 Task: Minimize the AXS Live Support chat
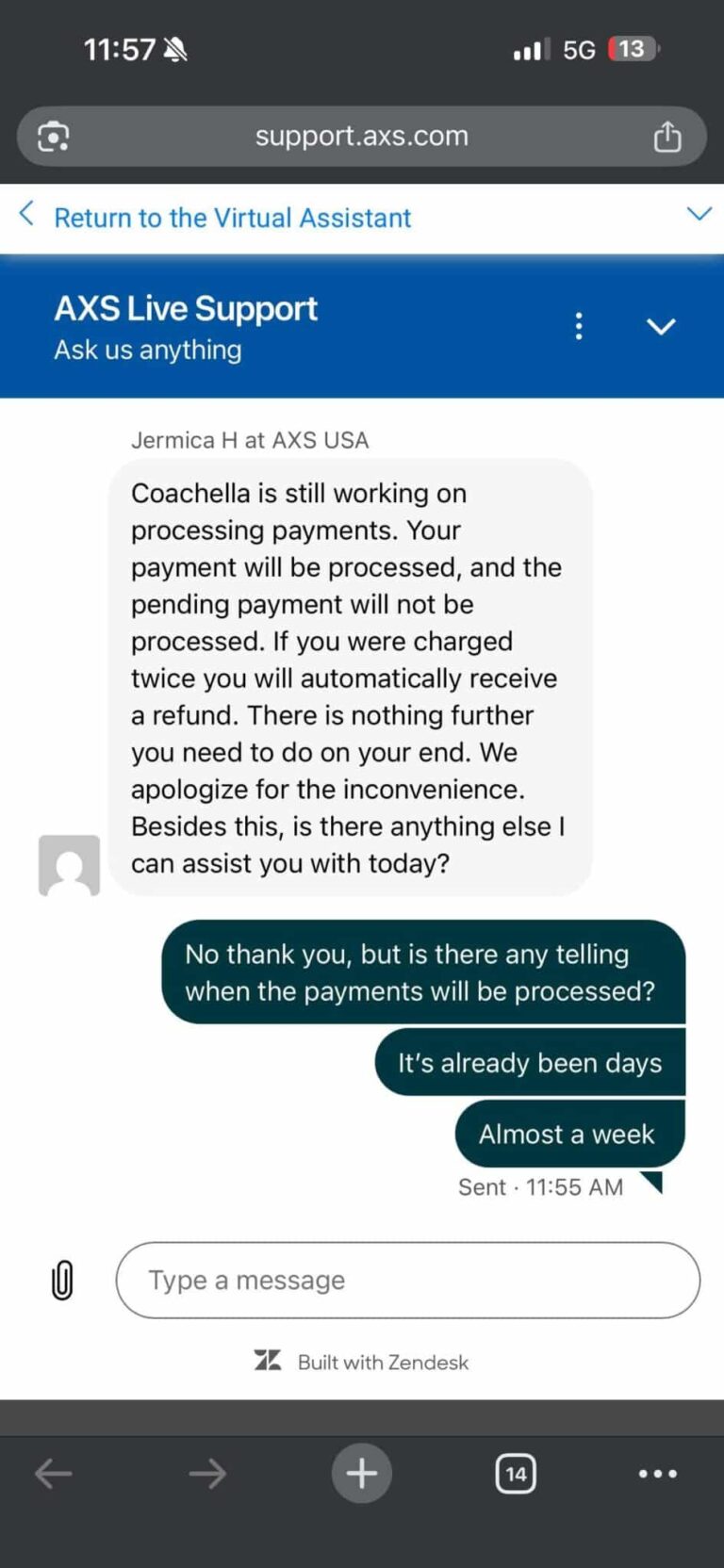coord(661,326)
